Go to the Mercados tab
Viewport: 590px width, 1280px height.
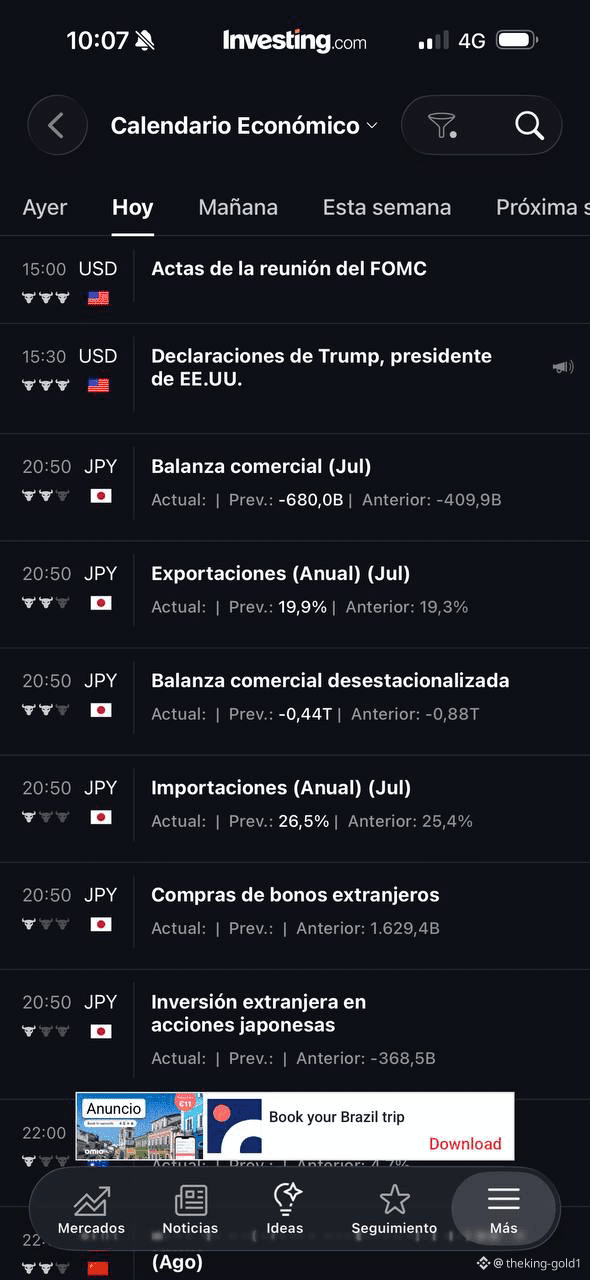[x=91, y=1209]
